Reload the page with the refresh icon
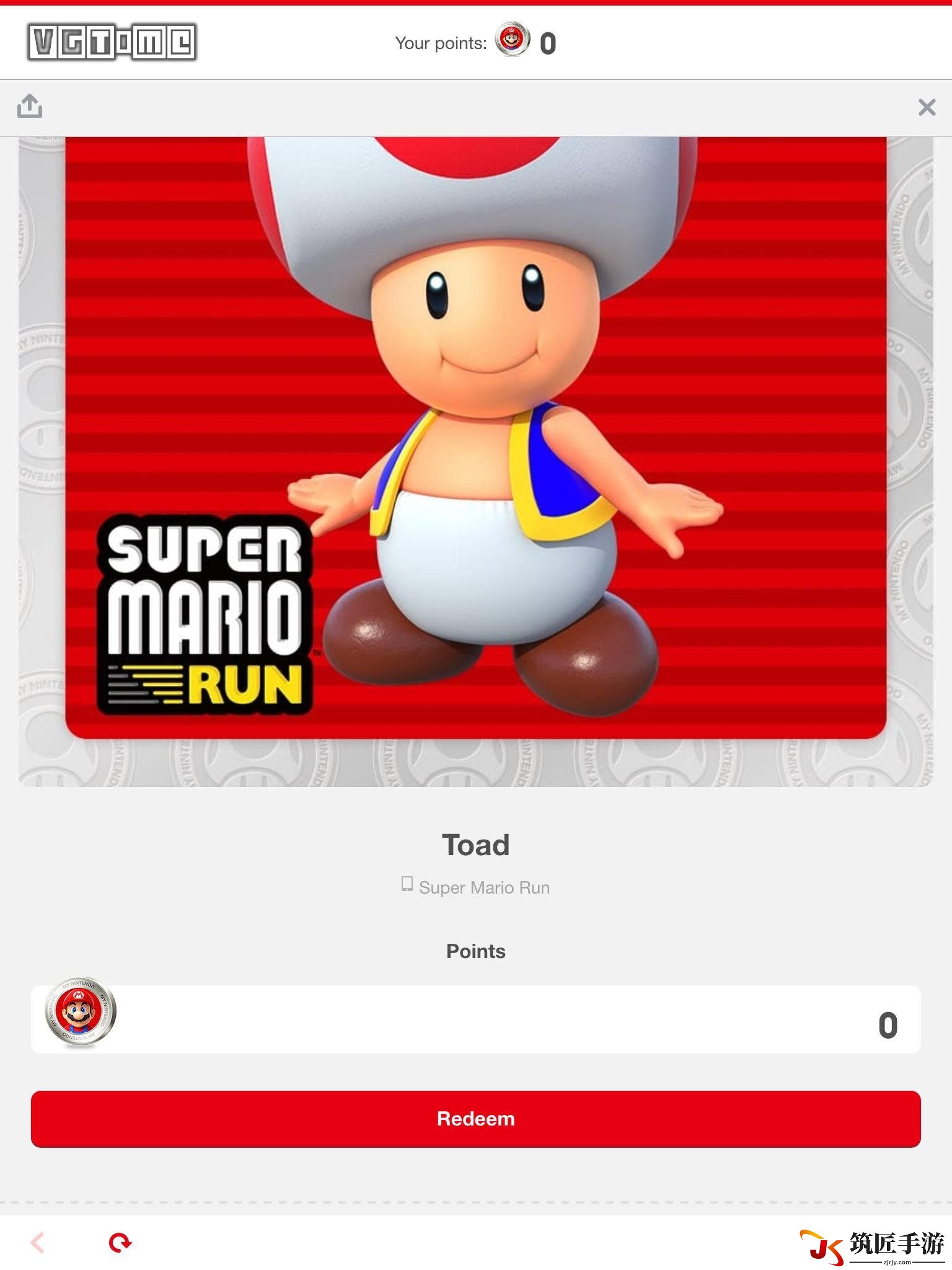Image resolution: width=952 pixels, height=1270 pixels. coord(120,1242)
